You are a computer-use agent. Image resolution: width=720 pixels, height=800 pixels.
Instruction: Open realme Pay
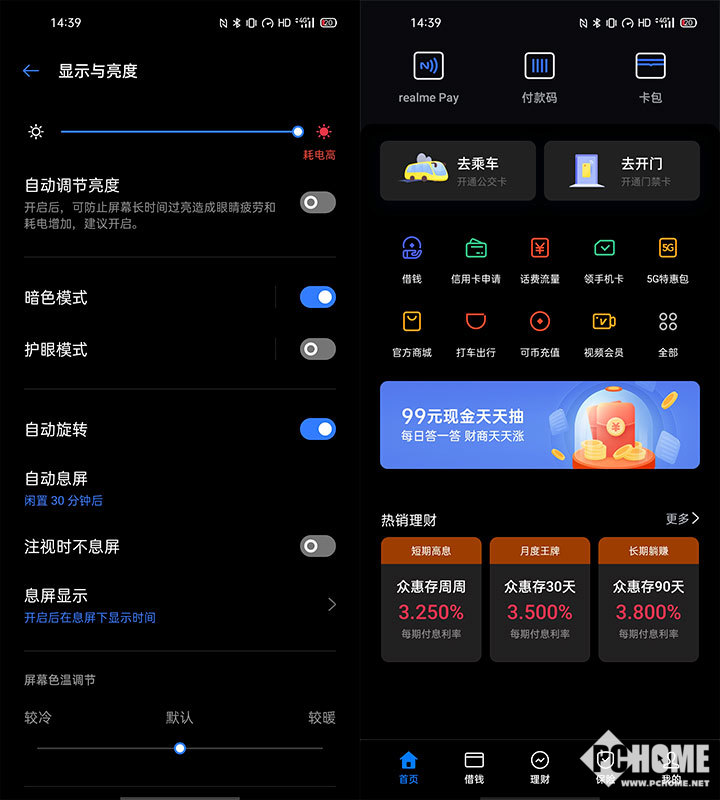coord(428,77)
